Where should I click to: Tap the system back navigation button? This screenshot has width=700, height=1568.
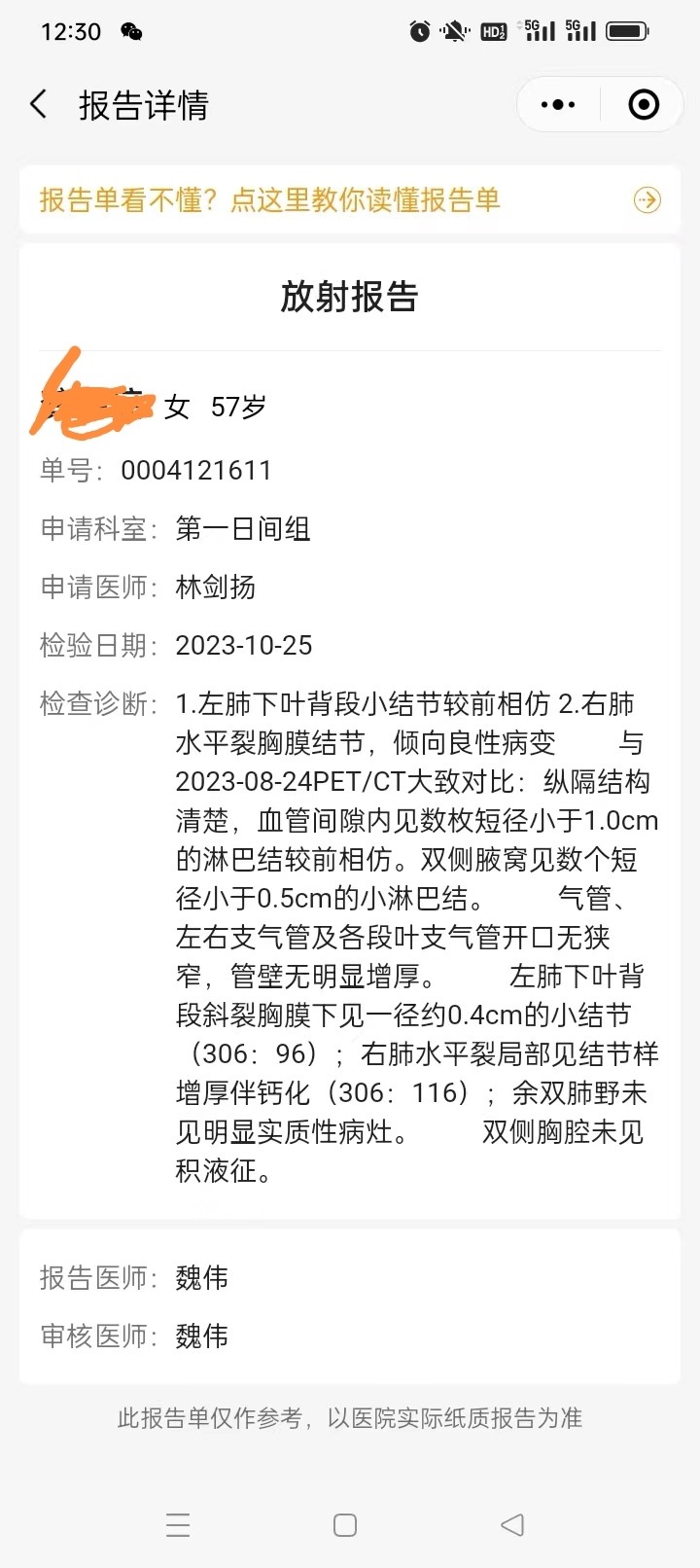click(x=512, y=1524)
